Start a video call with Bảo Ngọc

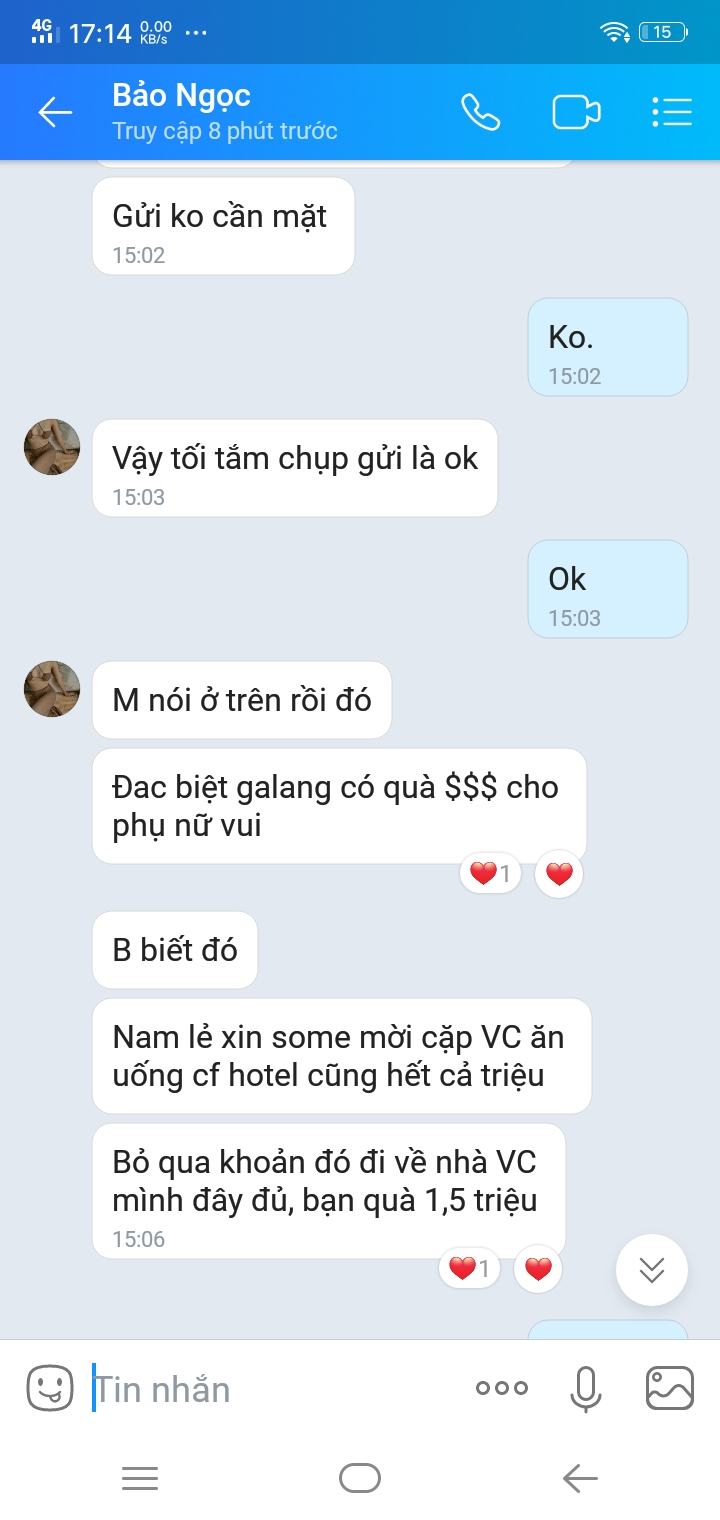pyautogui.click(x=576, y=112)
